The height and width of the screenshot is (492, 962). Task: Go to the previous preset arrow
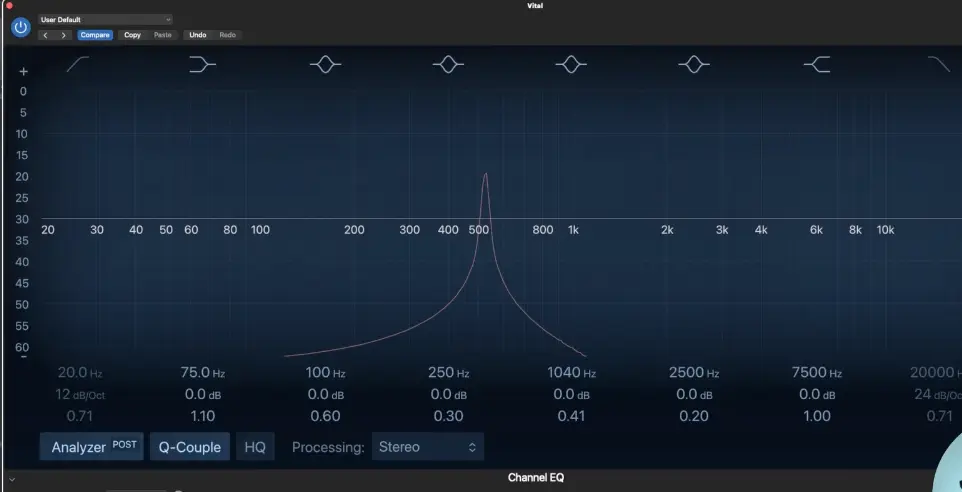point(46,35)
